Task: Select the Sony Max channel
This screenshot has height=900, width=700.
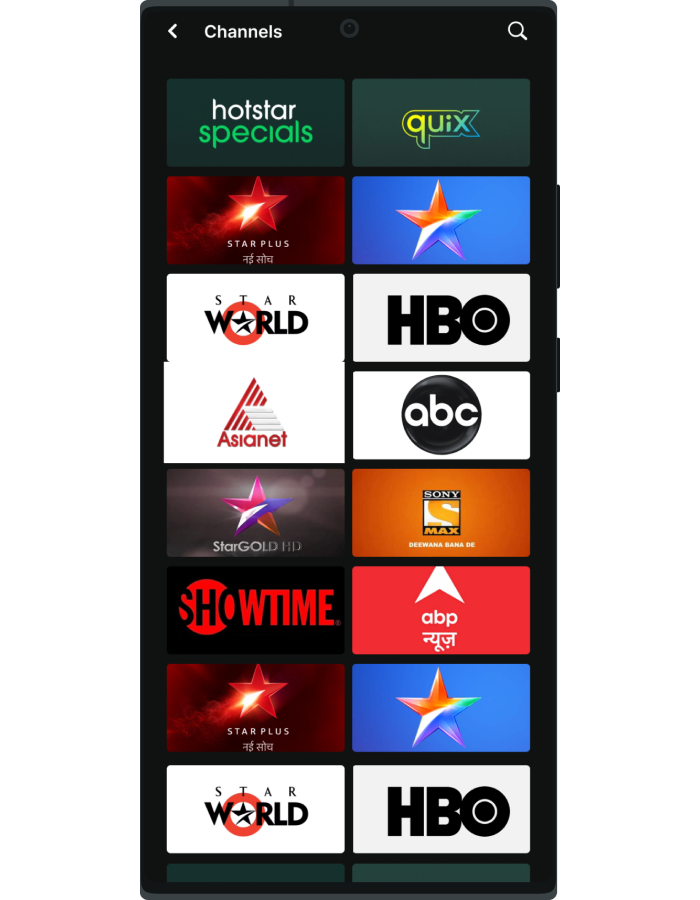Action: pos(441,512)
